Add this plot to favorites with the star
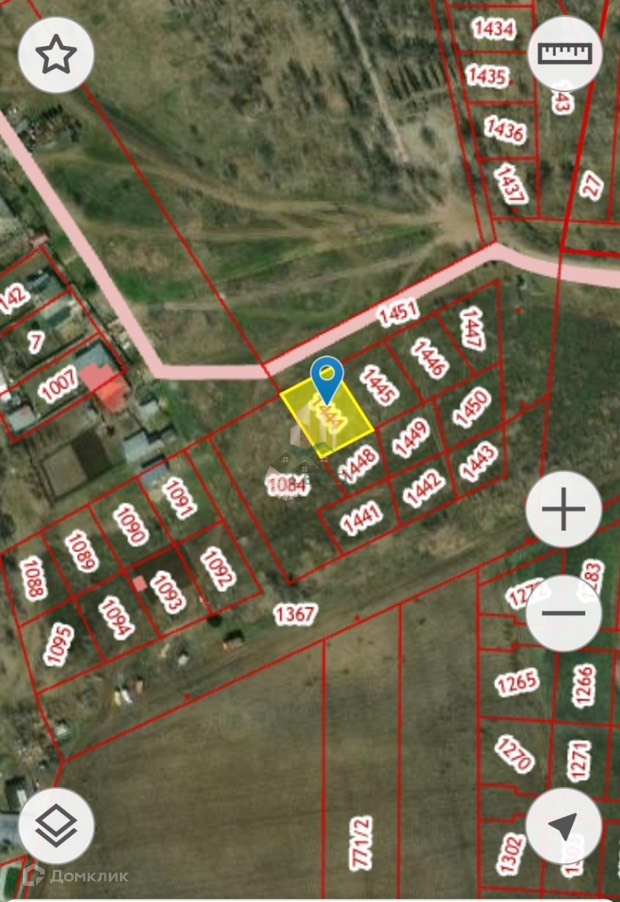620x902 pixels. click(x=56, y=55)
